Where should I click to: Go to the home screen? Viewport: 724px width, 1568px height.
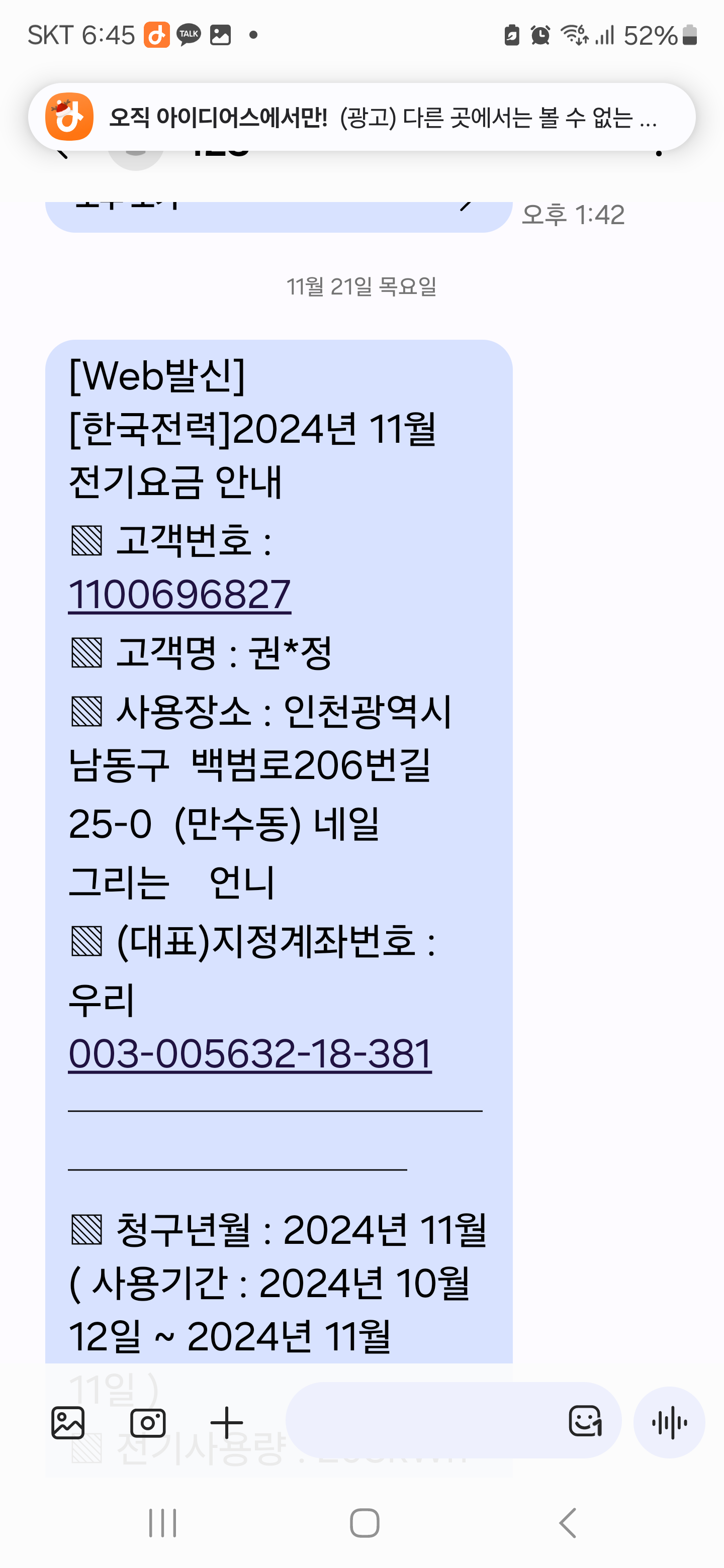(x=364, y=1523)
